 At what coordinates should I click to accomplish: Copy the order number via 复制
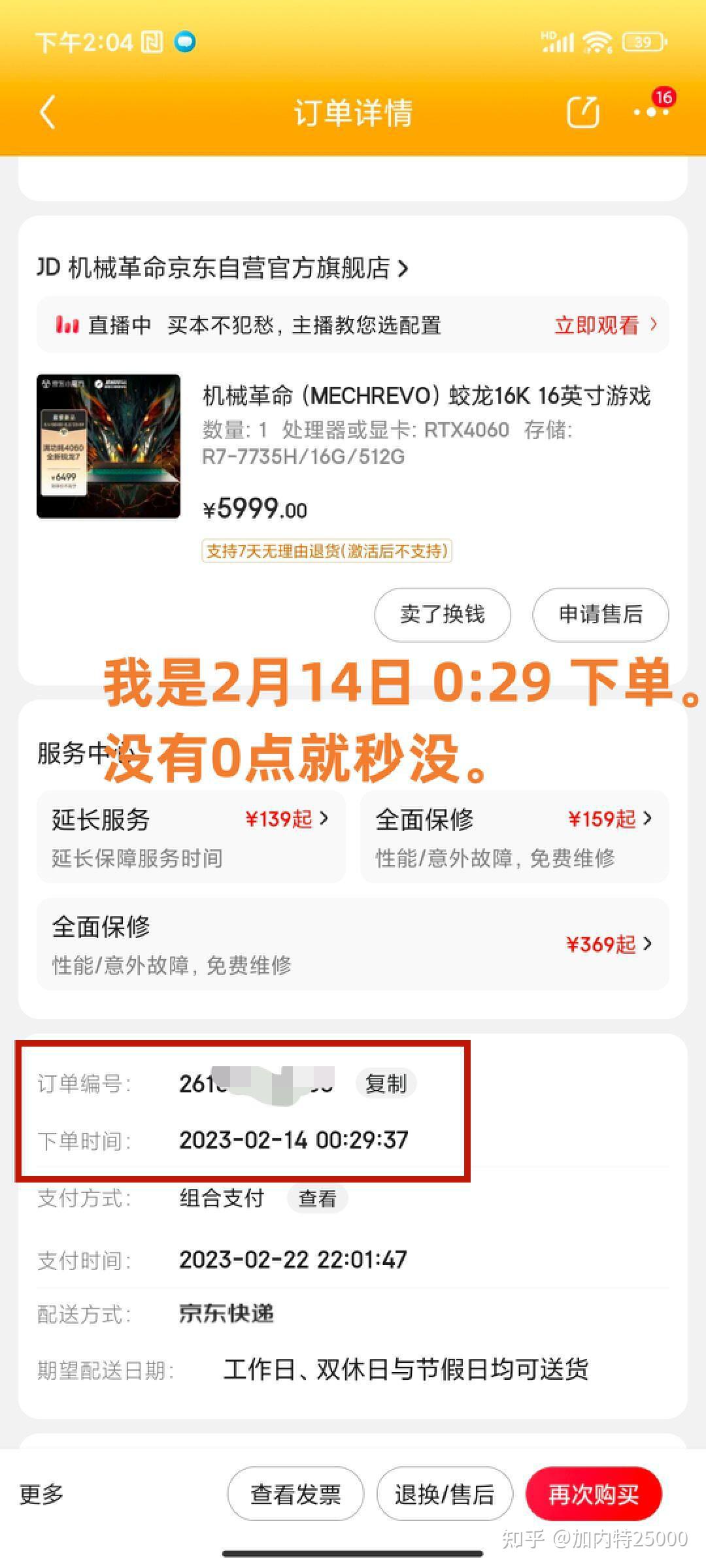tap(386, 1083)
